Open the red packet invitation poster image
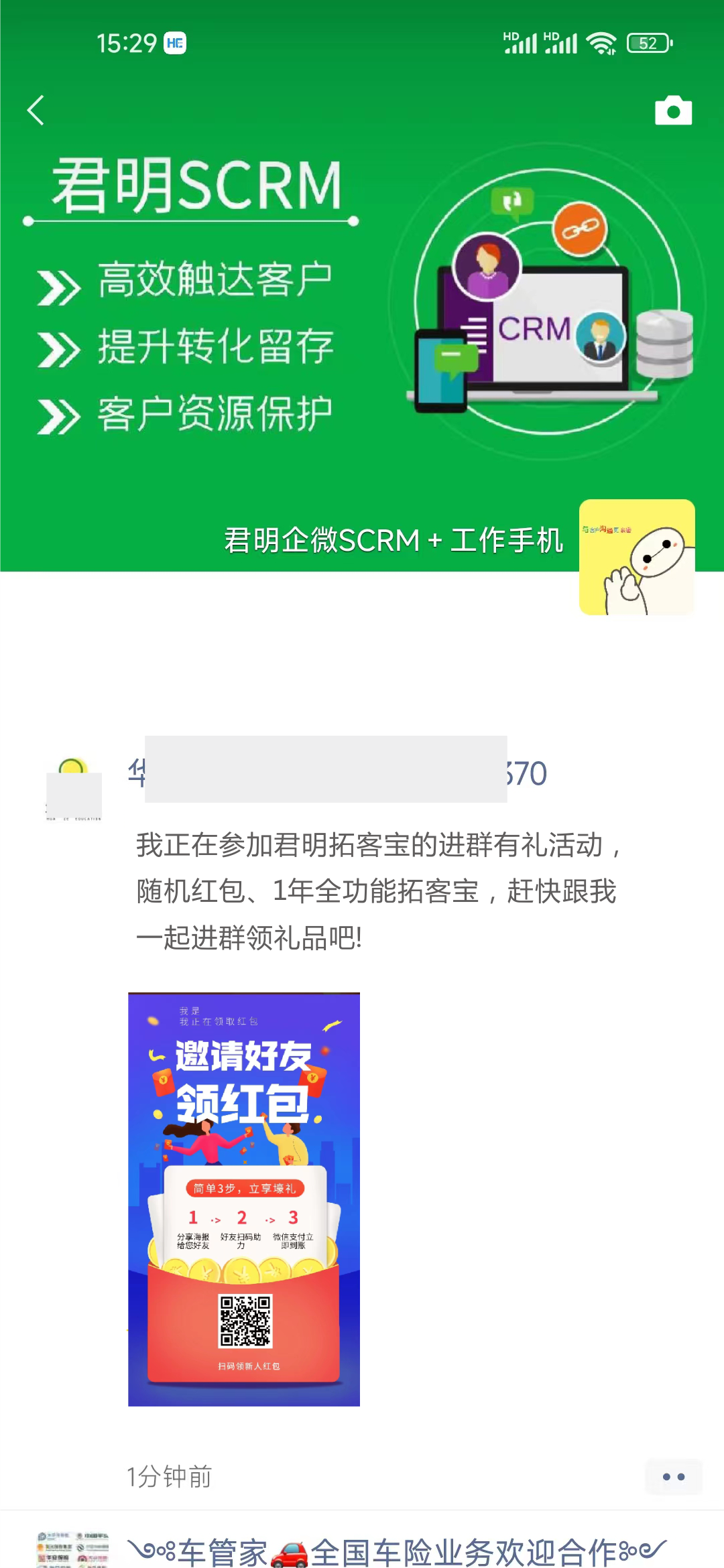Image resolution: width=724 pixels, height=1568 pixels. [244, 1199]
